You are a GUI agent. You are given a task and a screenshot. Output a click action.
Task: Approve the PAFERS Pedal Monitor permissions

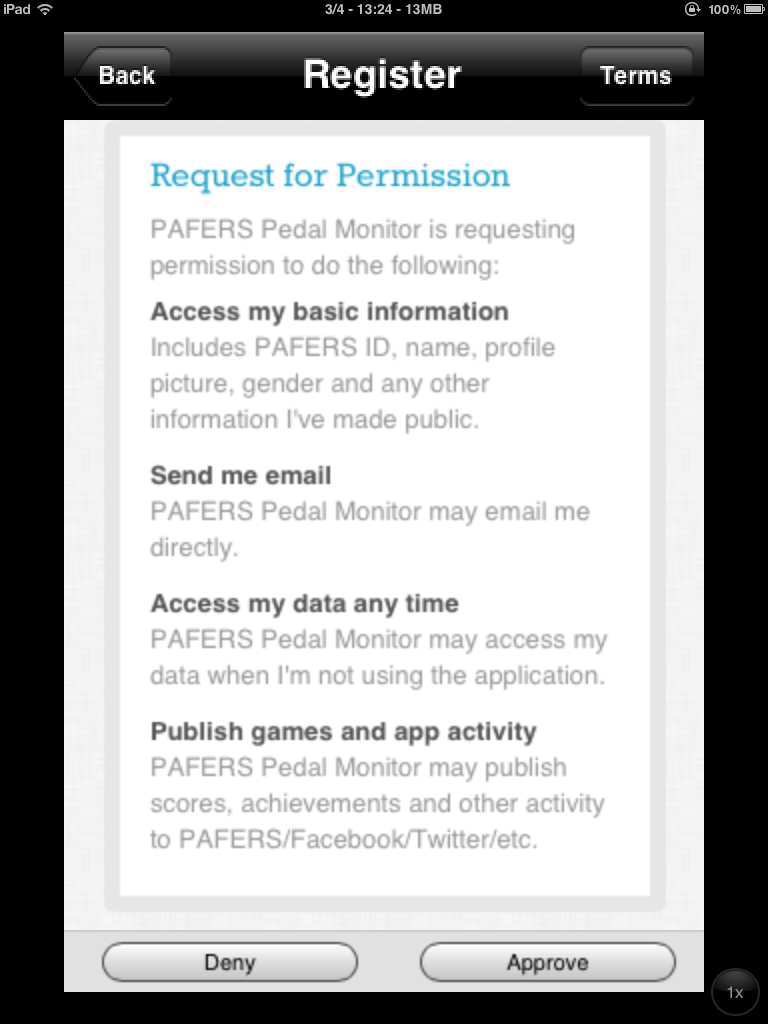tap(547, 963)
